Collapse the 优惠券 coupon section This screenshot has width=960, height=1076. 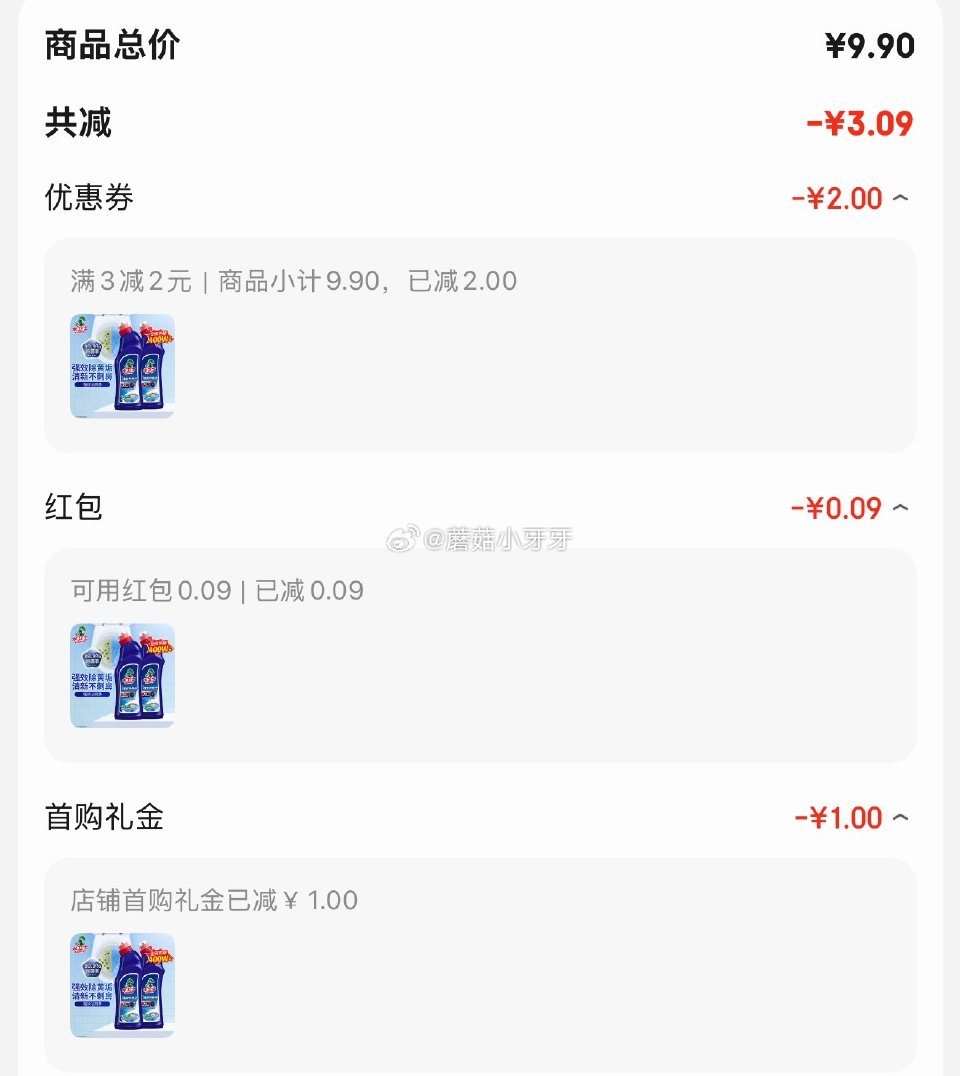(x=898, y=198)
